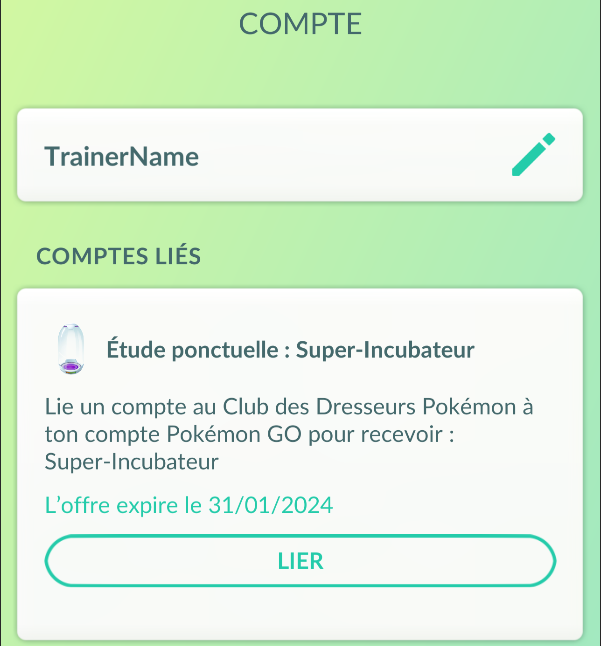Image resolution: width=601 pixels, height=646 pixels.
Task: Edit the trainer name with the pencil icon
Action: (532, 156)
